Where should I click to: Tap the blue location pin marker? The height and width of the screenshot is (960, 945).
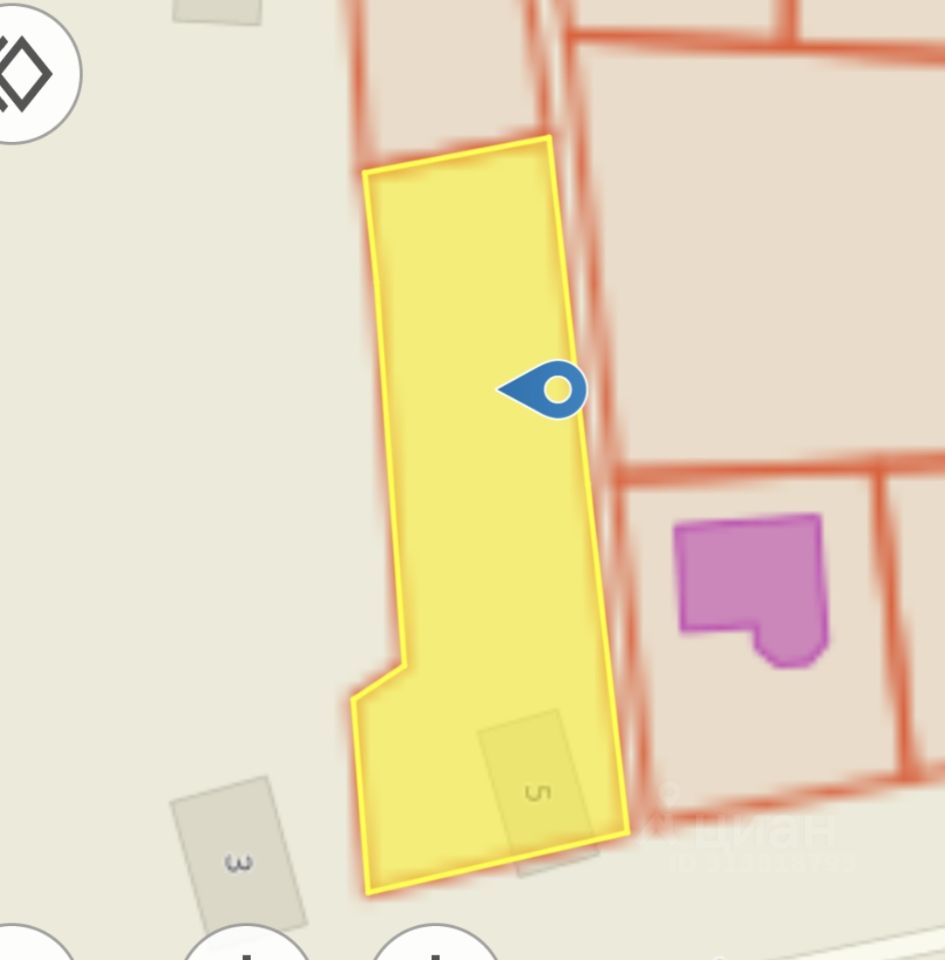coord(549,389)
